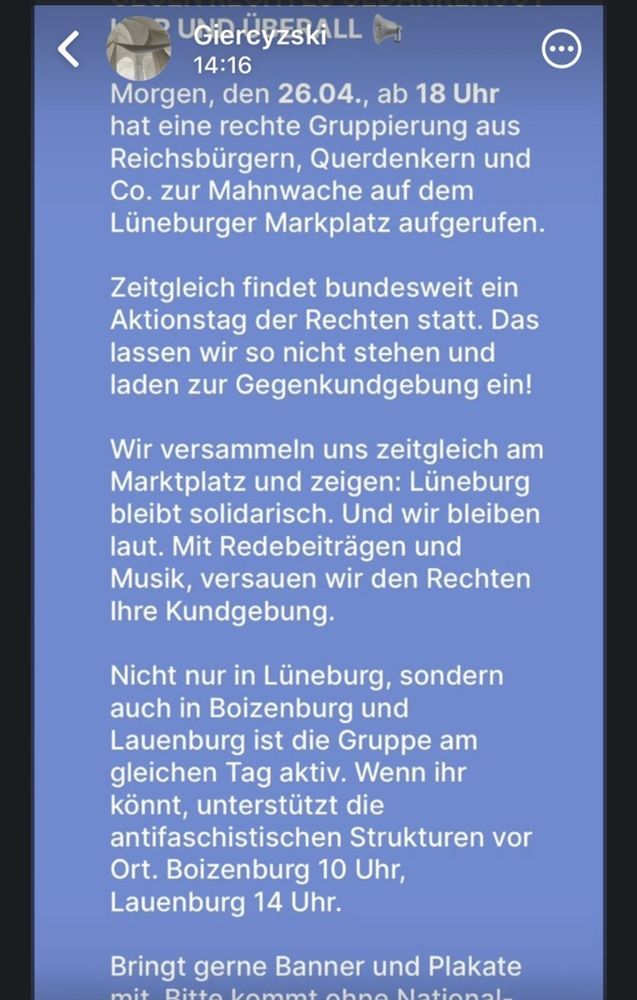Open Giercyzski's profile picture
The image size is (637, 1000).
coord(138,48)
